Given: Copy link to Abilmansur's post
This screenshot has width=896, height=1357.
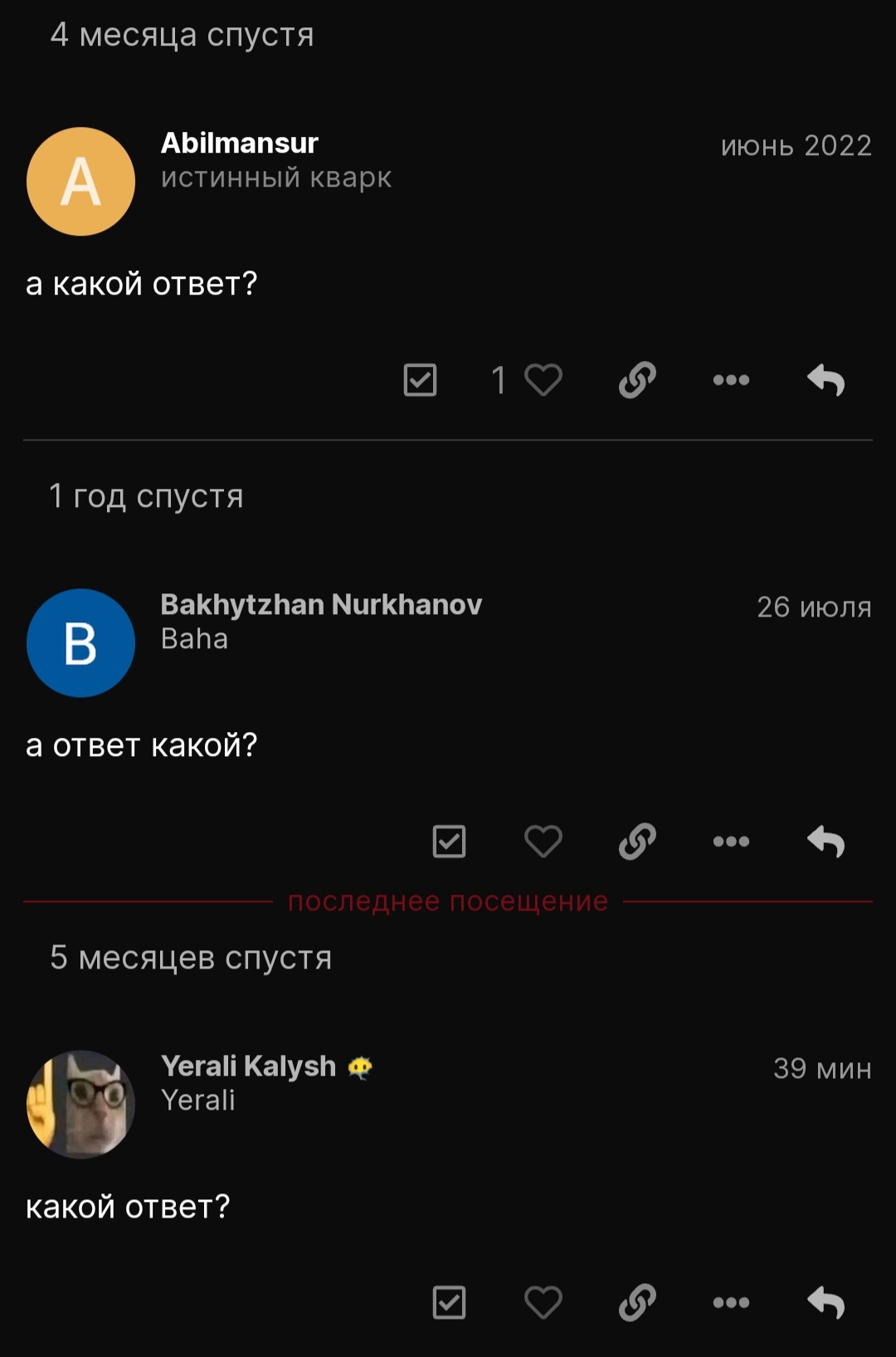Looking at the screenshot, I should coord(637,380).
